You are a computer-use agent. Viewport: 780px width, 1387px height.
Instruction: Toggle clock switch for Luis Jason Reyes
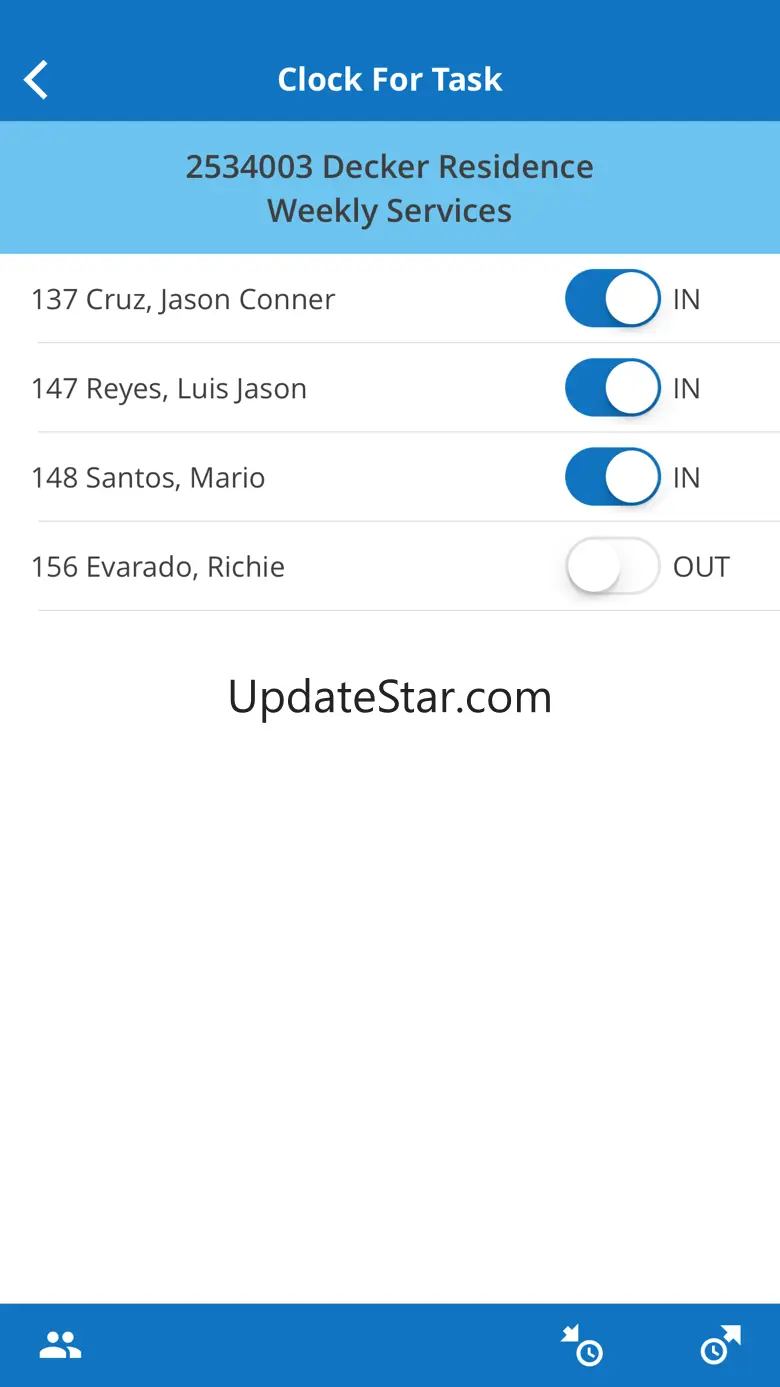613,387
